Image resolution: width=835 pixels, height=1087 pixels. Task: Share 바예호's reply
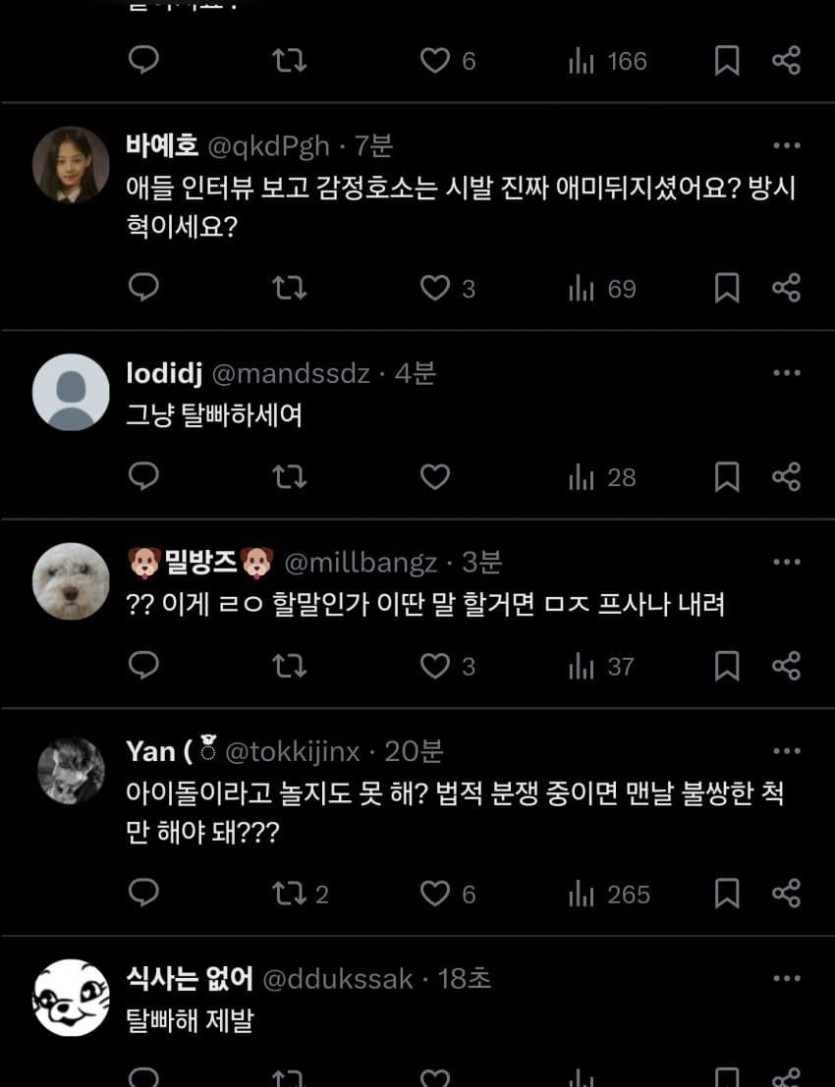click(787, 289)
